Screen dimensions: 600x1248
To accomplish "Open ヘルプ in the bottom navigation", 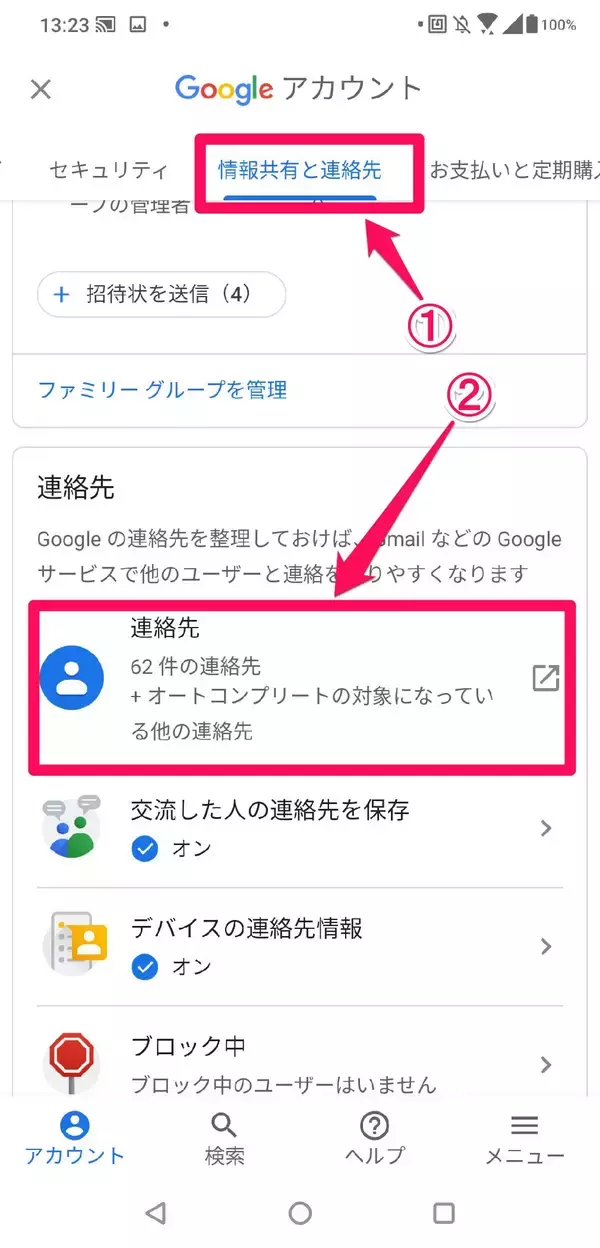I will (x=375, y=1138).
